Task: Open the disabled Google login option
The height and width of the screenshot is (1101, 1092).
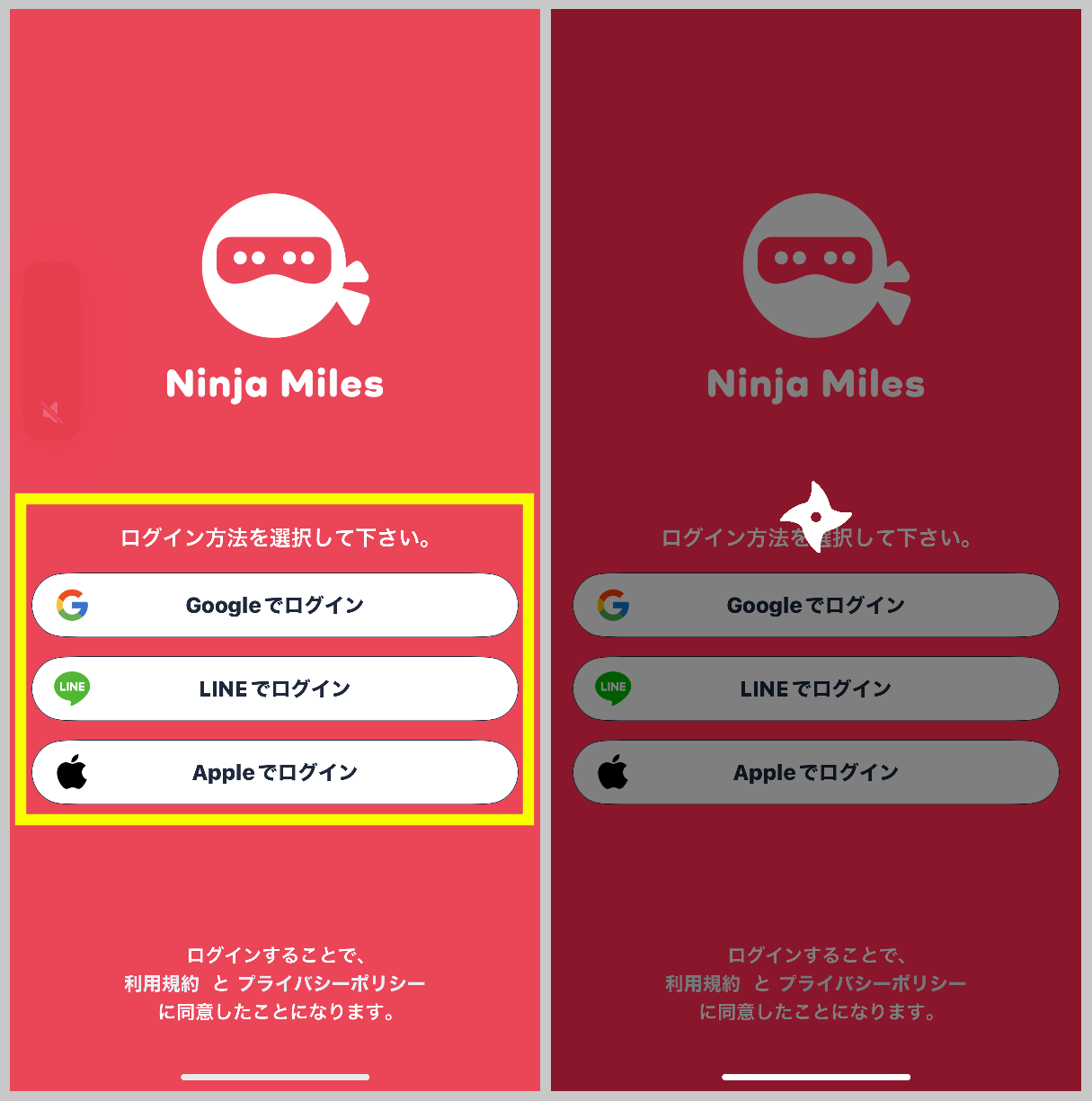Action: [815, 605]
